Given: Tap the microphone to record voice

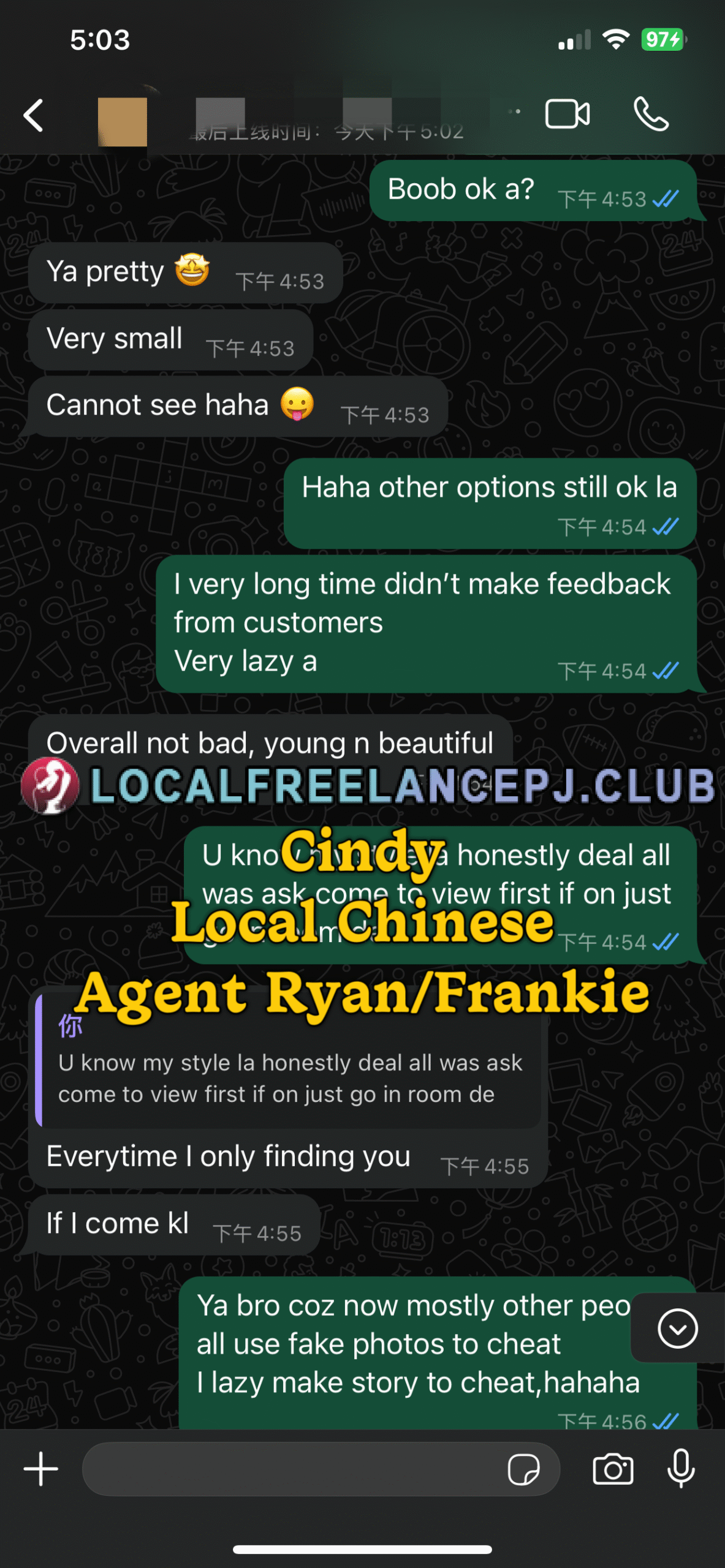Looking at the screenshot, I should click(x=681, y=1469).
